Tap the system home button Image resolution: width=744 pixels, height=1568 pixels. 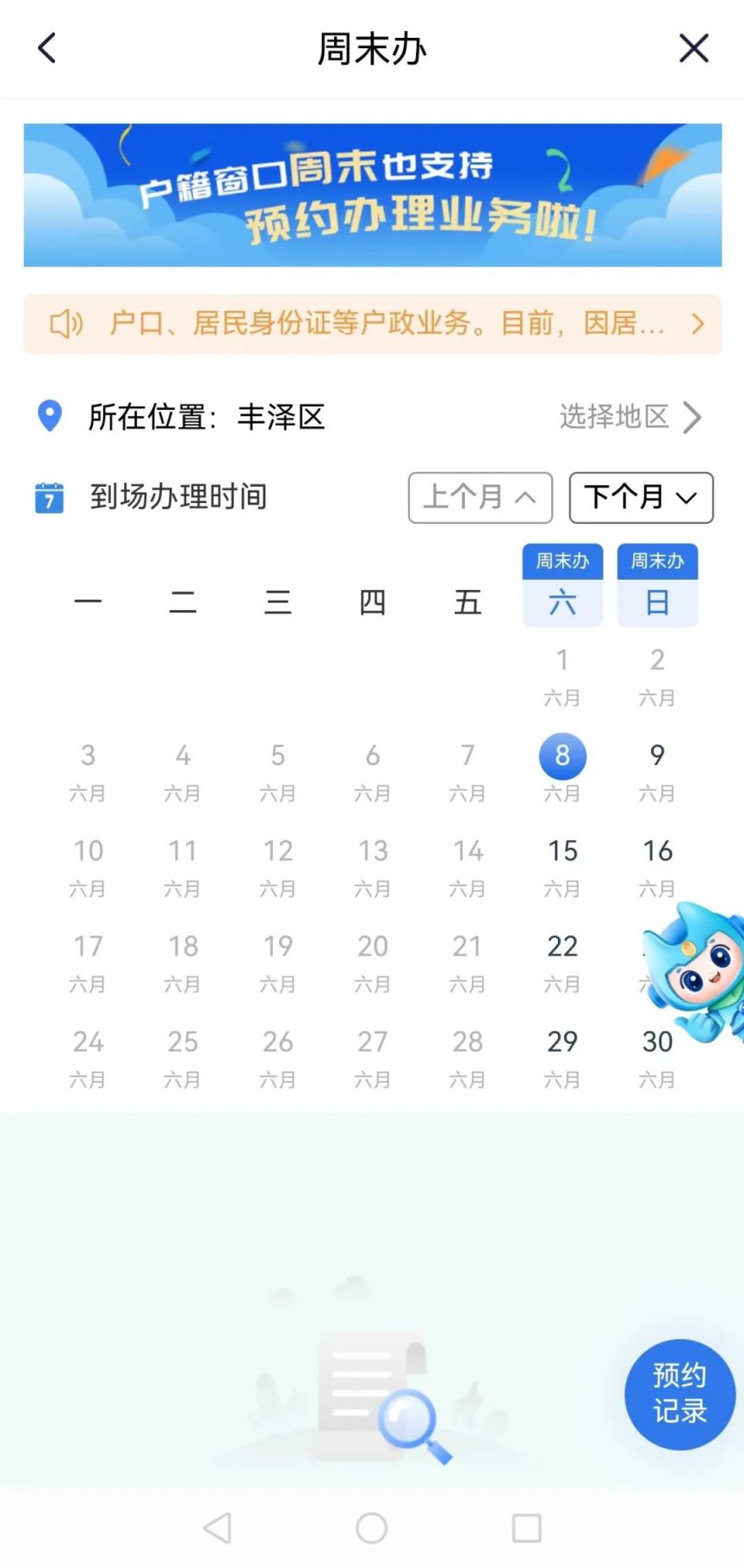pos(371,1528)
